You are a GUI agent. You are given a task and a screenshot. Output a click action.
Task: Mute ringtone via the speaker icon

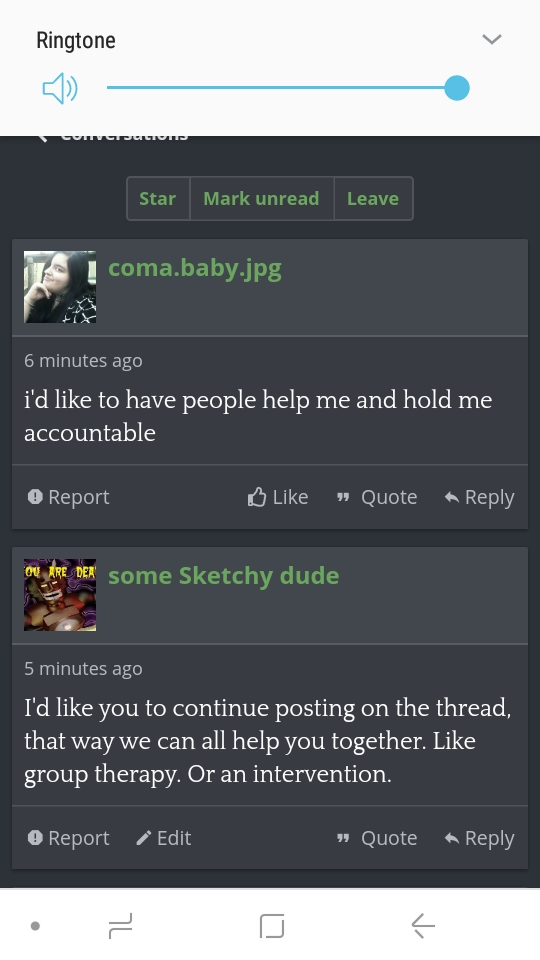point(60,88)
